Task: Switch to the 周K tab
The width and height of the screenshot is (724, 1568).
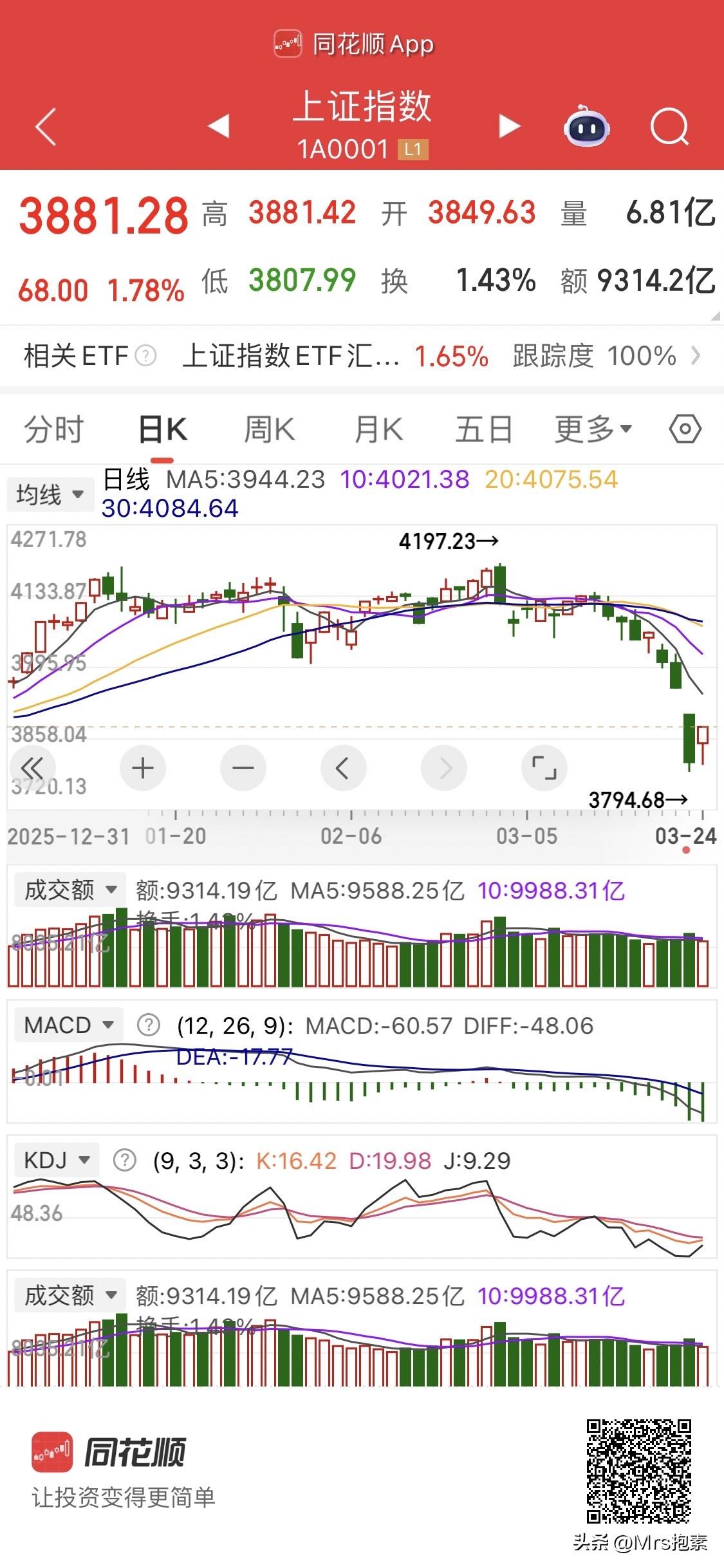Action: 269,428
